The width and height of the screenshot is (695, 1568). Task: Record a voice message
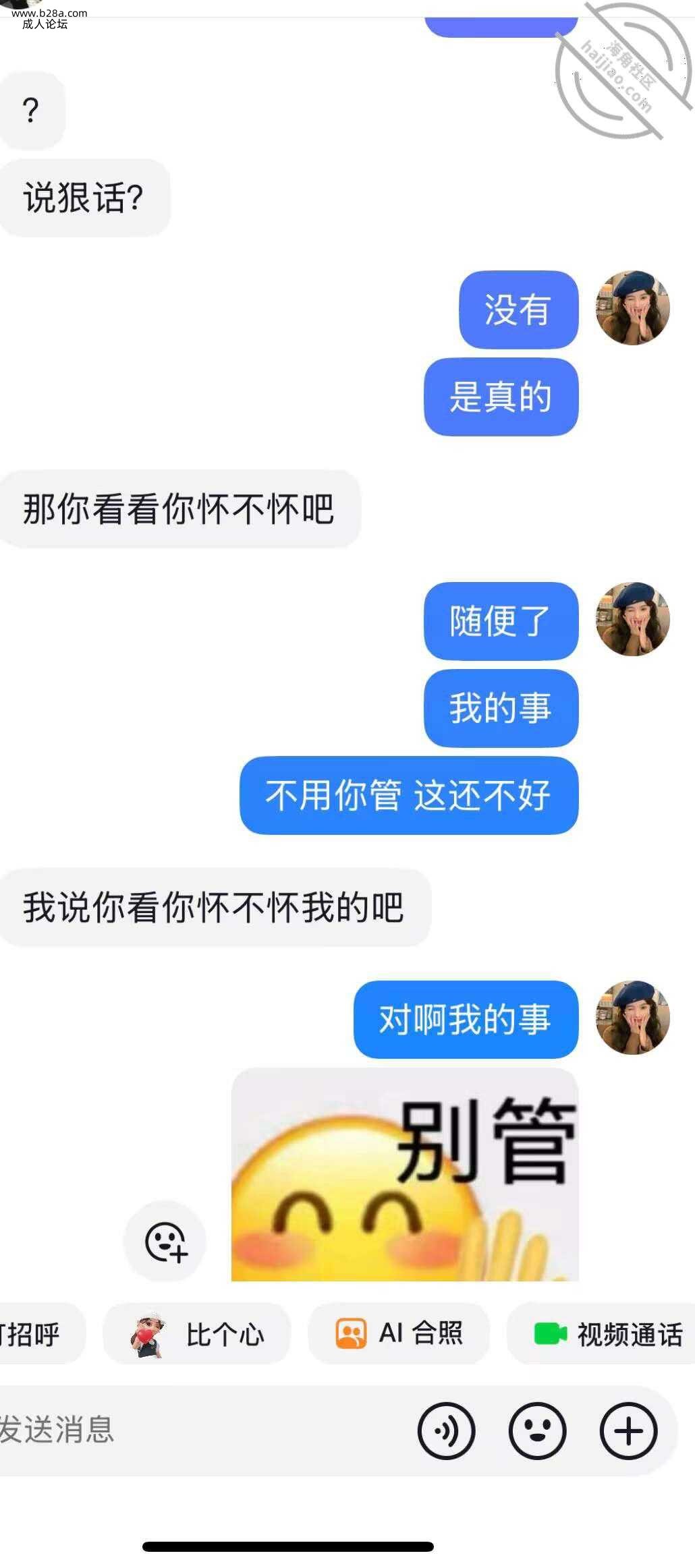tap(446, 1430)
